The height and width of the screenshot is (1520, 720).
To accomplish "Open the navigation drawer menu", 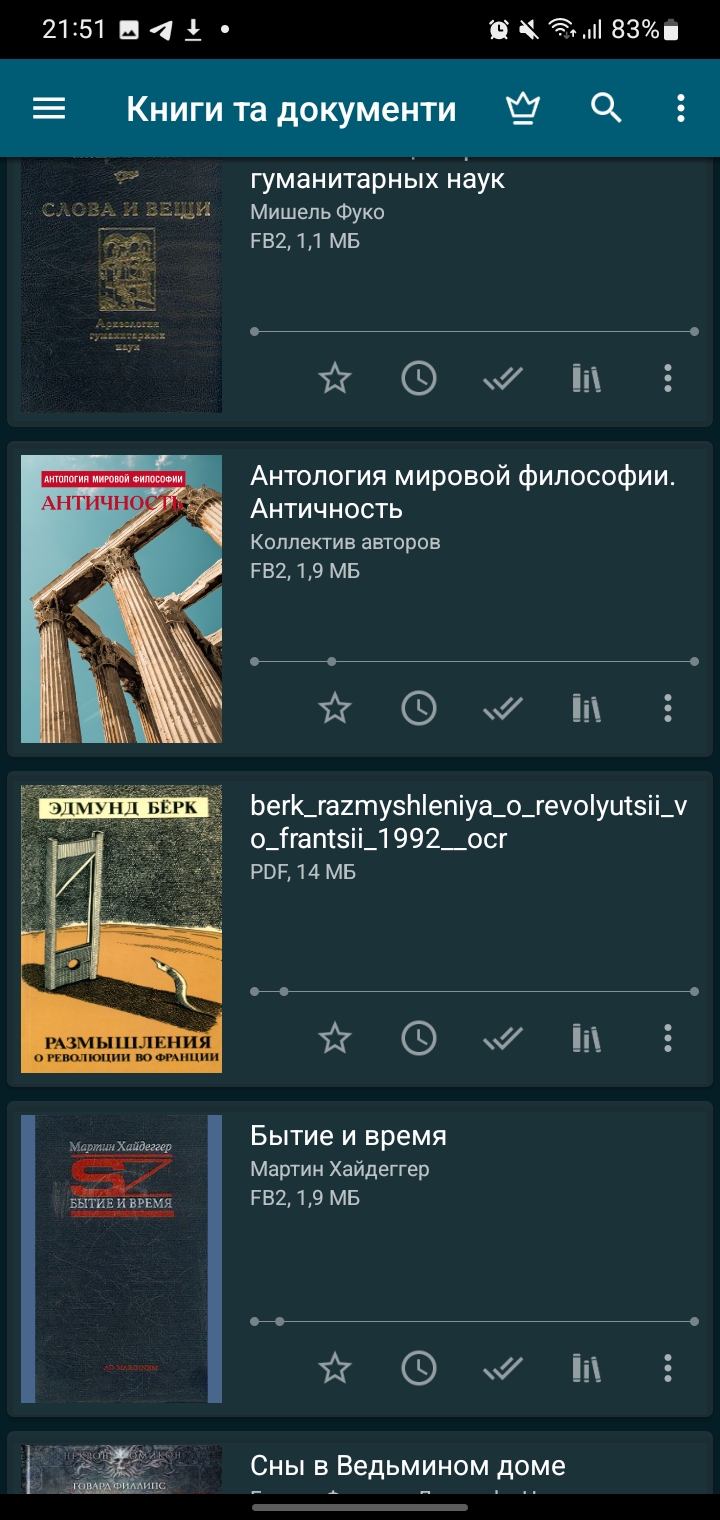I will (49, 108).
